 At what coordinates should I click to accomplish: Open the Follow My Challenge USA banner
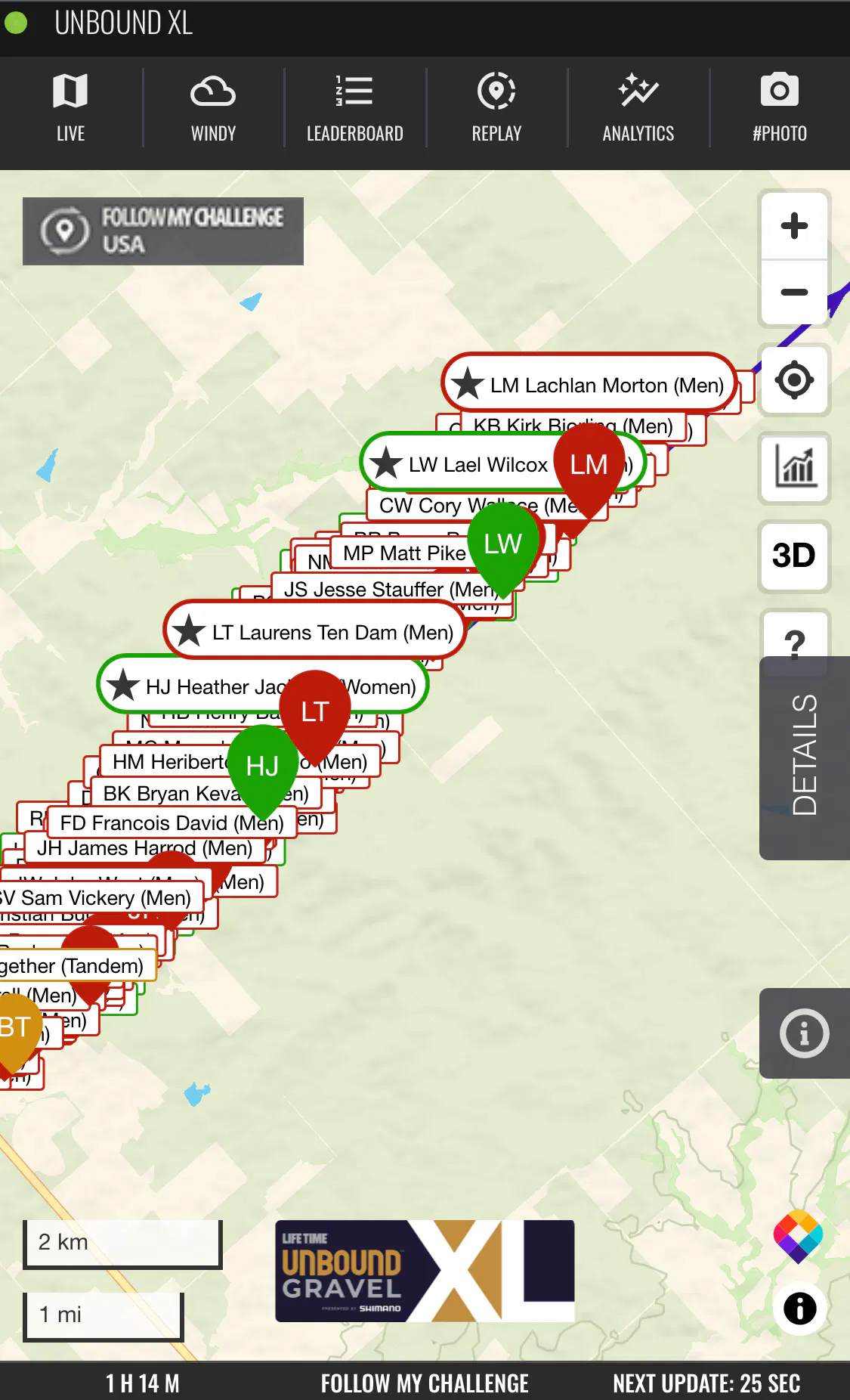tap(163, 231)
